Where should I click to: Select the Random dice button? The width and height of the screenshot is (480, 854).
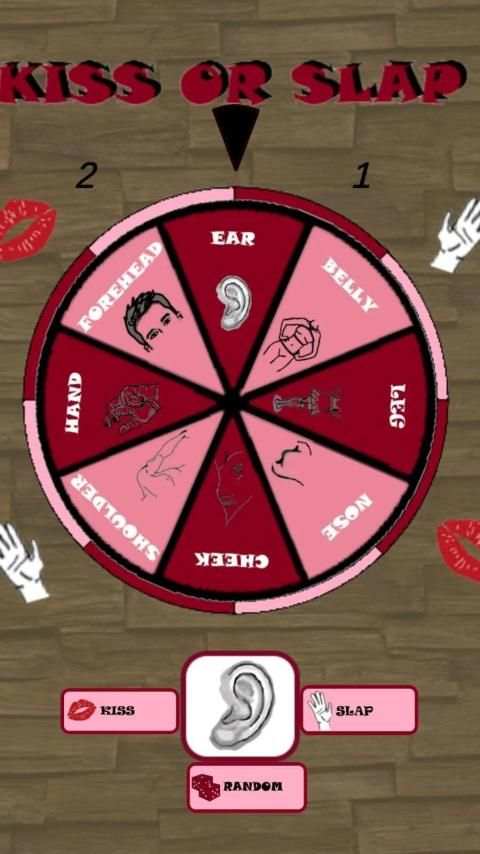point(247,786)
